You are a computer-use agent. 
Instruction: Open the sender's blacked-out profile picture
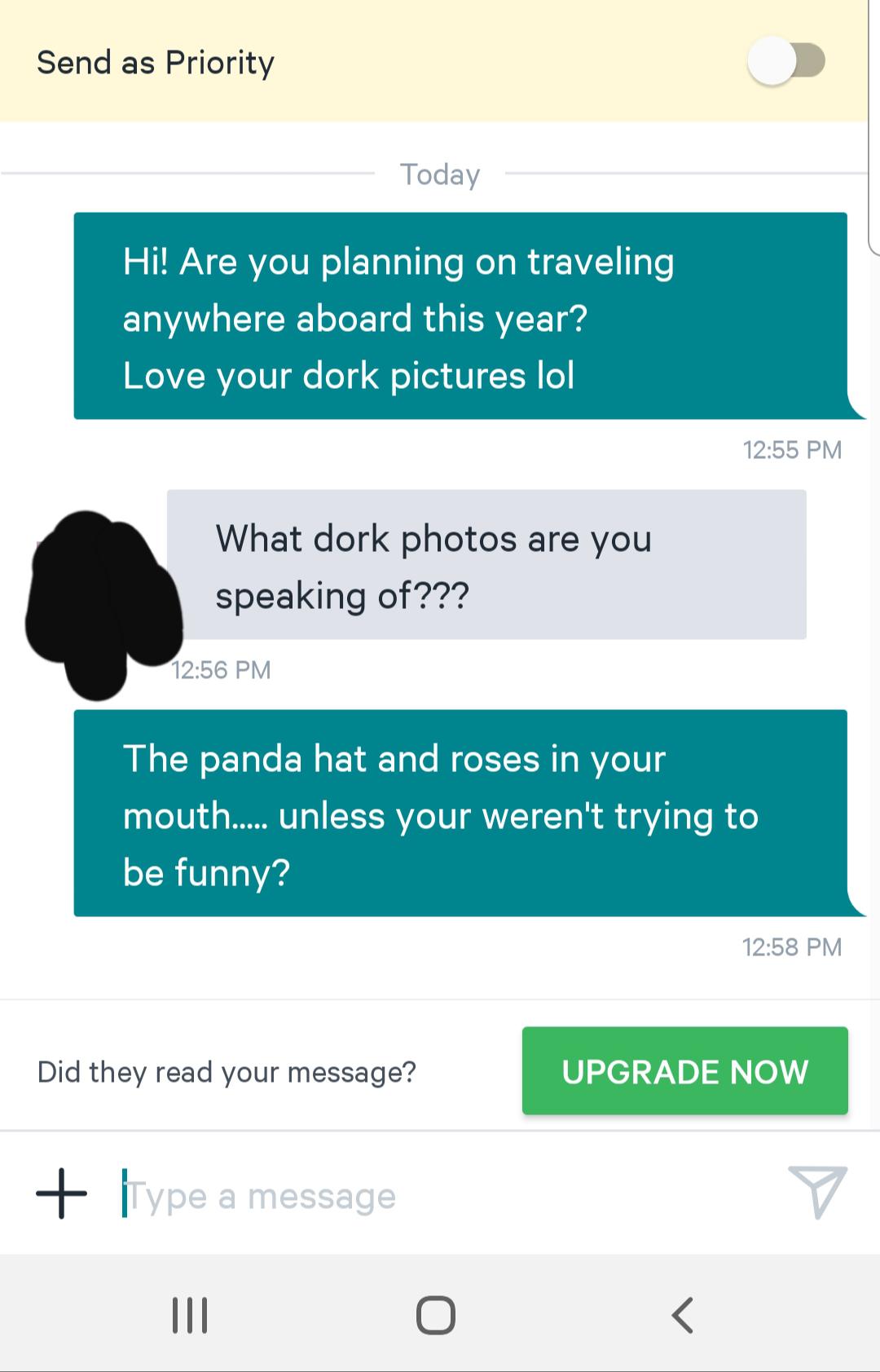coord(101,603)
